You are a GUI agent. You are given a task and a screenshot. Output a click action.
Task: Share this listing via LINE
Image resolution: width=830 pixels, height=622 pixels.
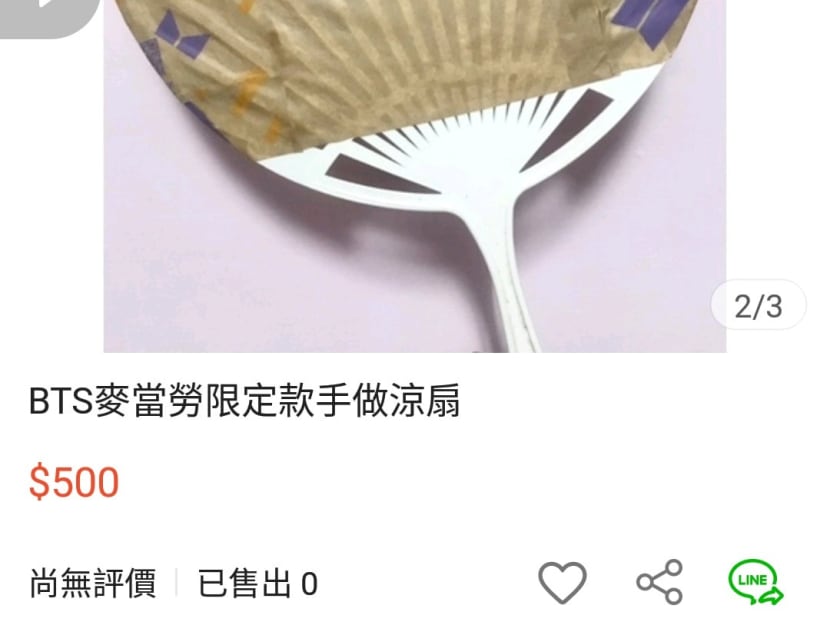[x=754, y=582]
